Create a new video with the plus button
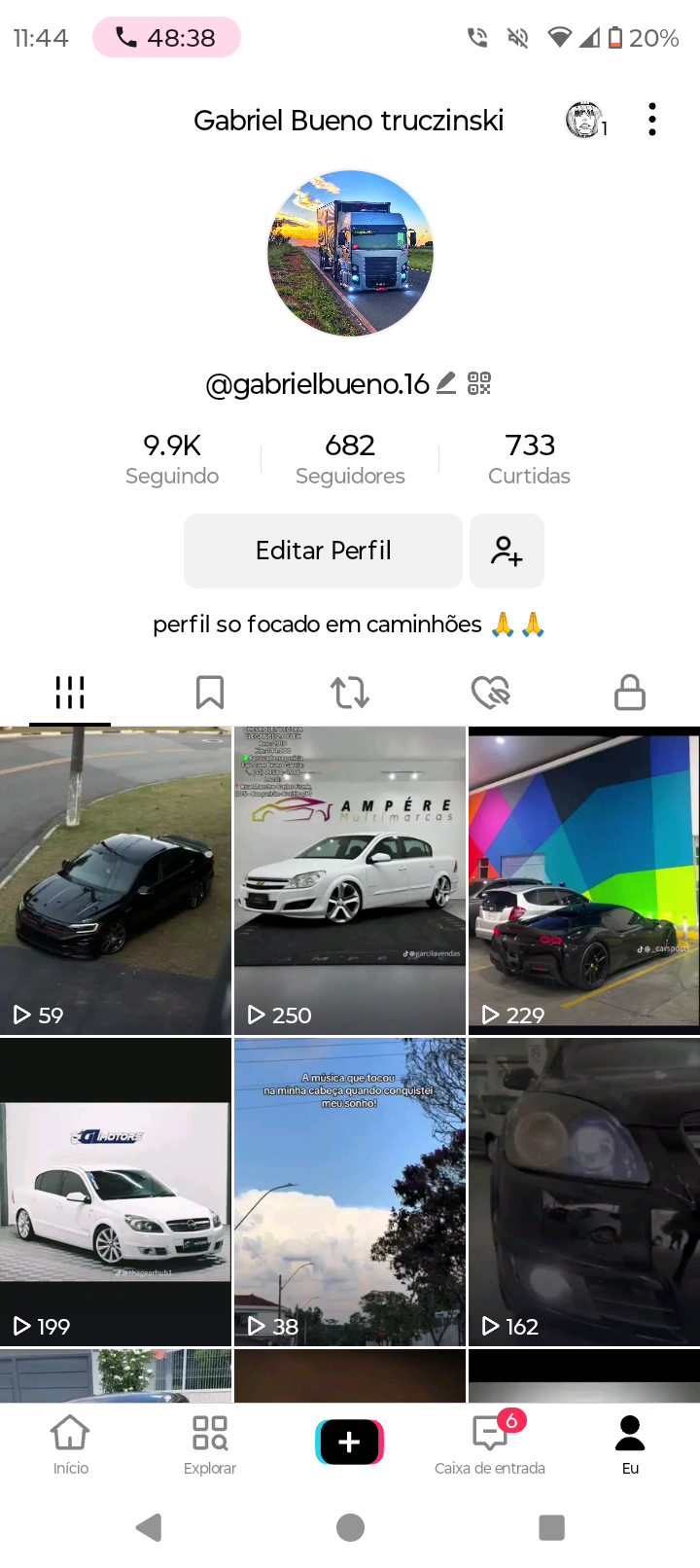Screen dimensions: 700x1568 coord(350,1442)
